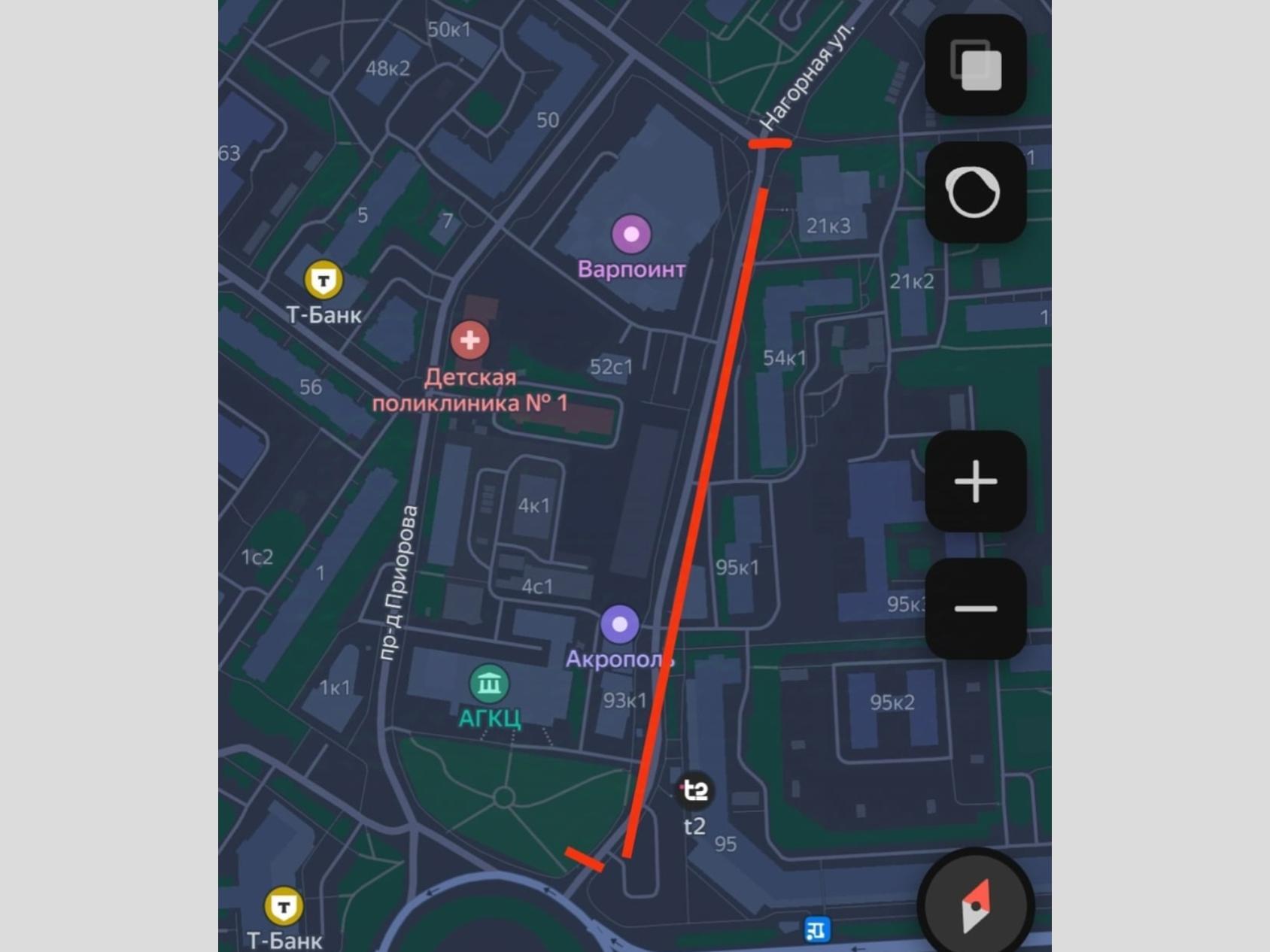This screenshot has height=952, width=1270.
Task: Open the Alice voice assistant button
Action: click(975, 193)
